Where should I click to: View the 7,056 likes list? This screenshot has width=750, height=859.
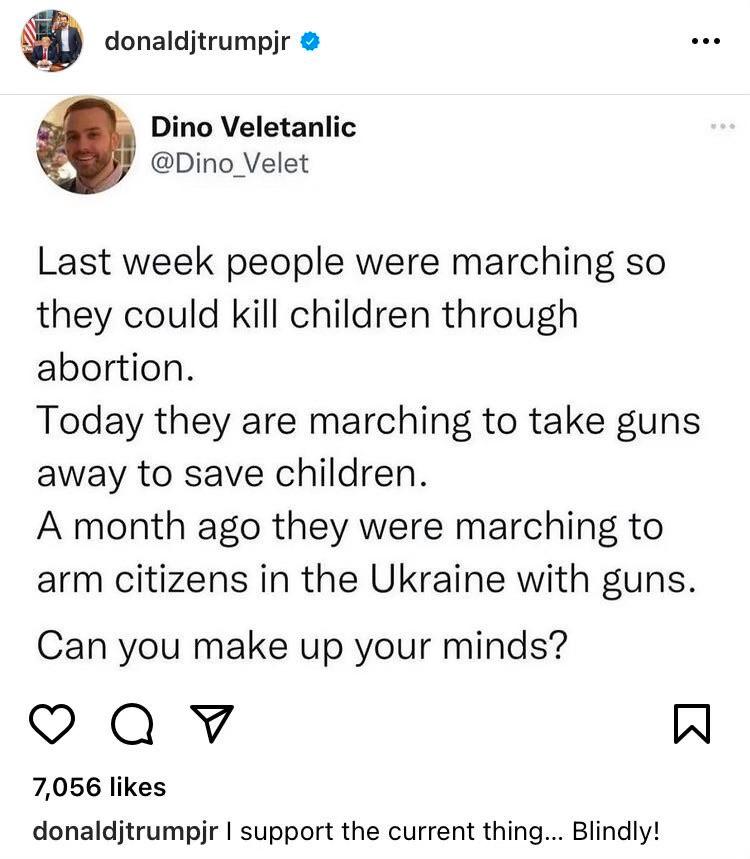[x=99, y=787]
